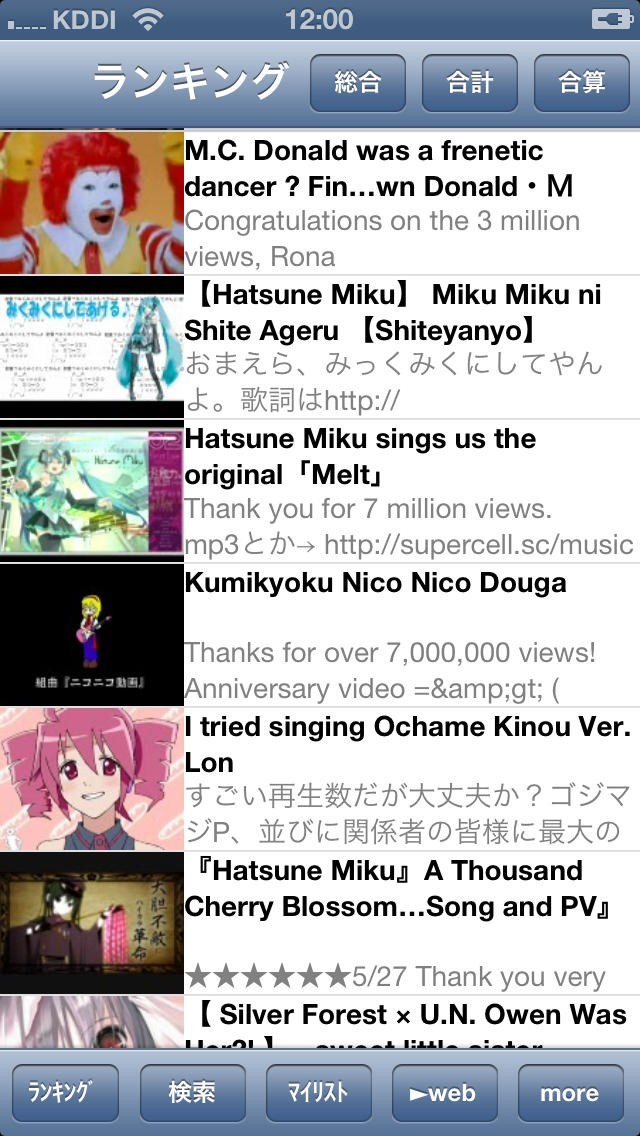The image size is (640, 1136).
Task: Choose the 合算 ranking option
Action: 581,83
